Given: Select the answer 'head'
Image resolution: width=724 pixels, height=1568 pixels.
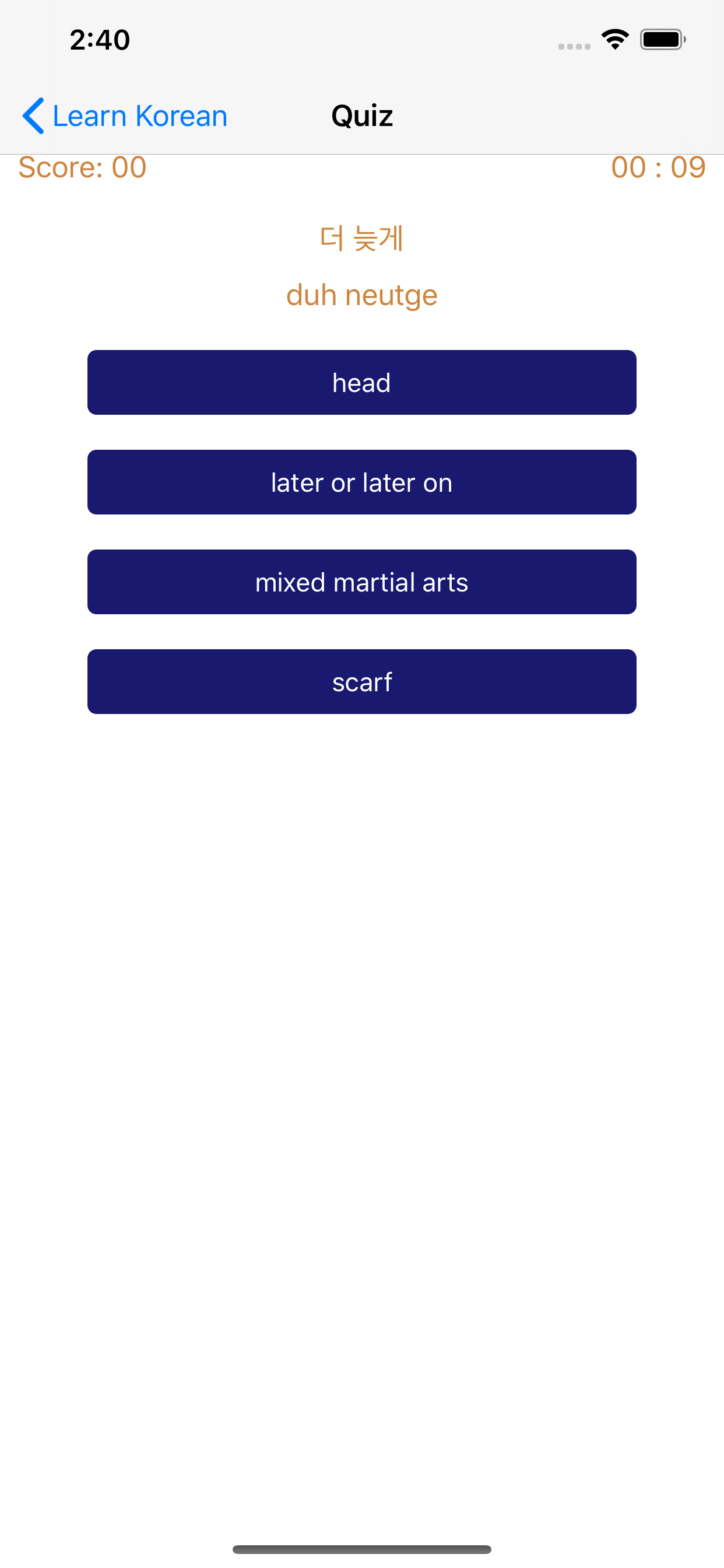Looking at the screenshot, I should click(361, 382).
